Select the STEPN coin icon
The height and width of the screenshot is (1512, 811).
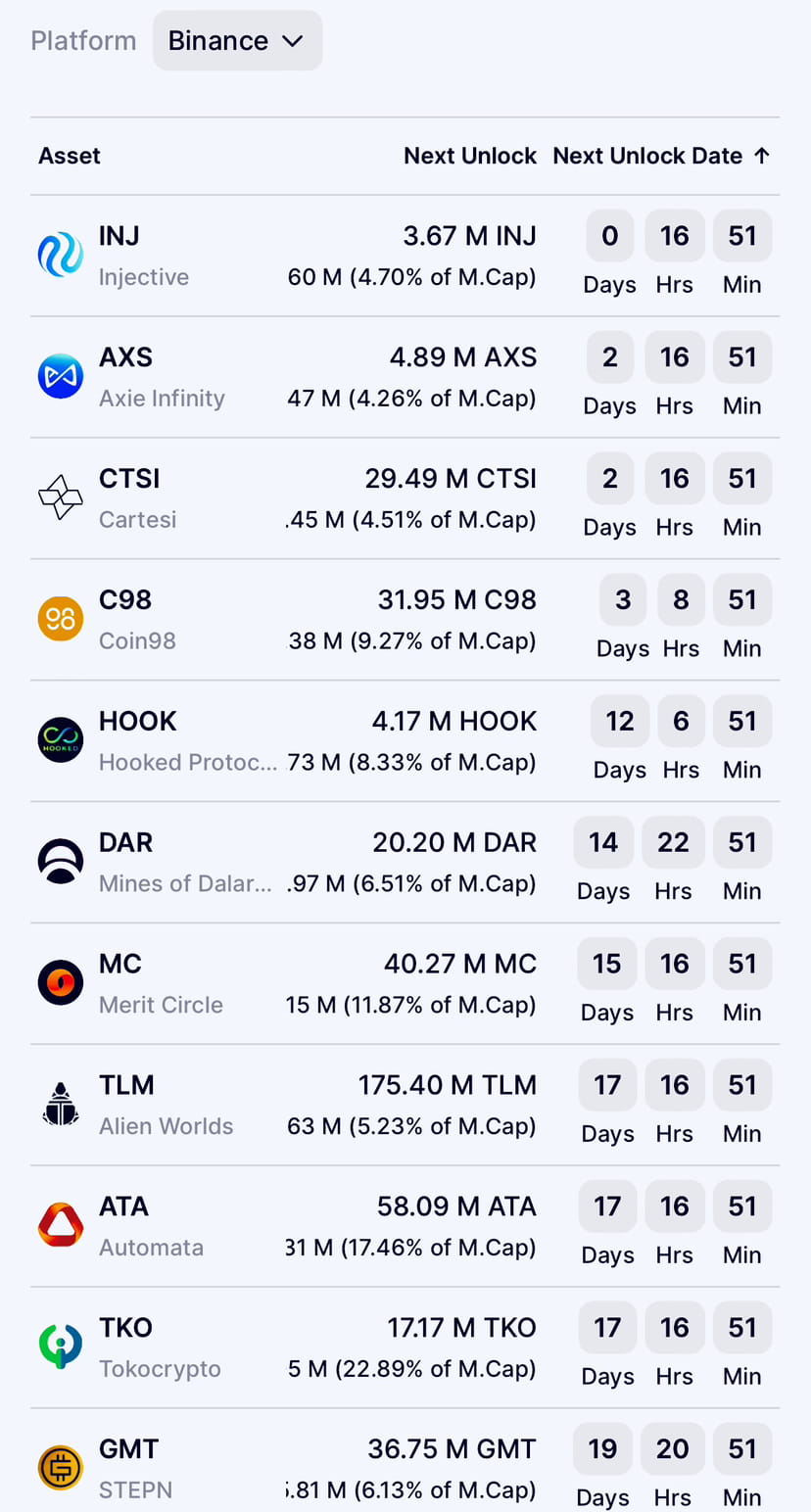[x=60, y=1467]
